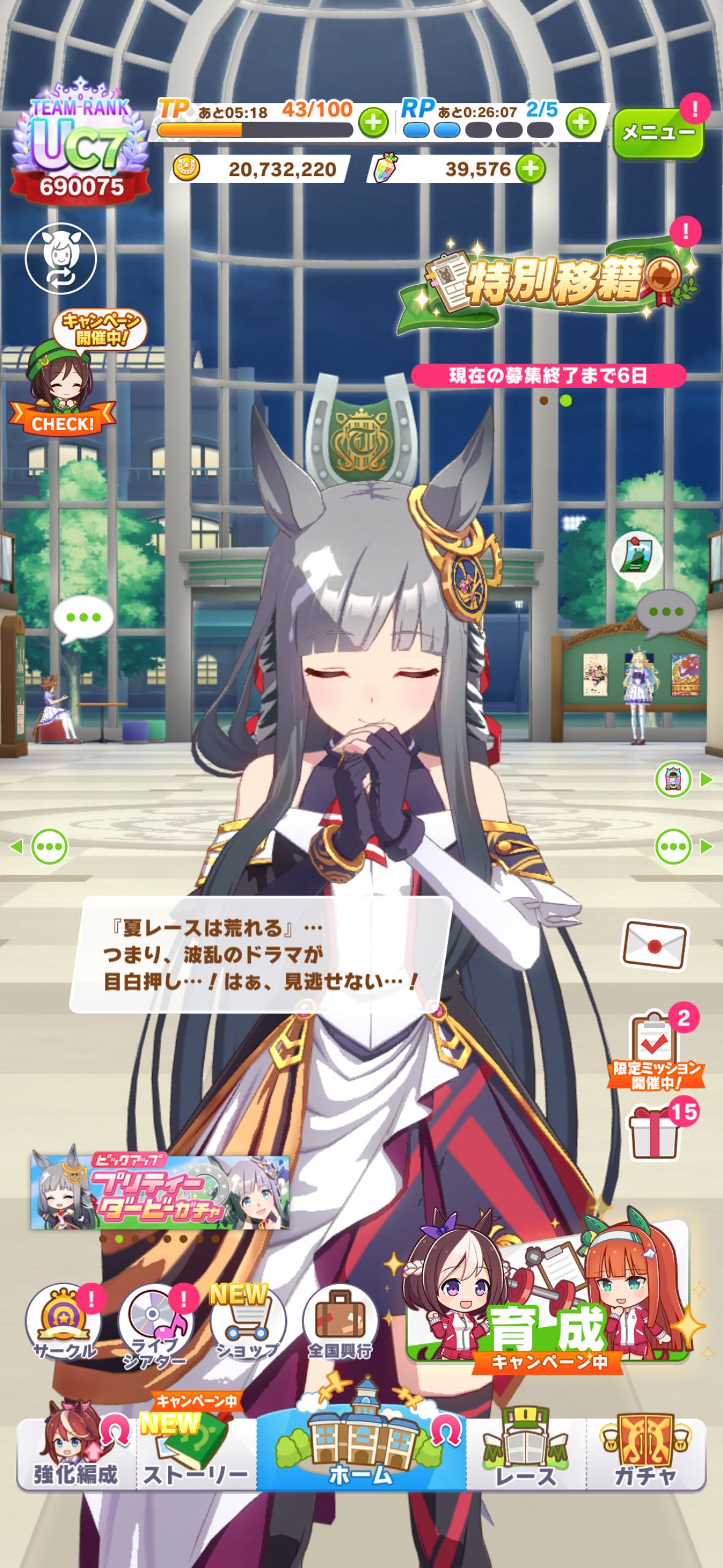This screenshot has width=723, height=1568.
Task: Buy more jewels via the plus icon
Action: tap(531, 169)
